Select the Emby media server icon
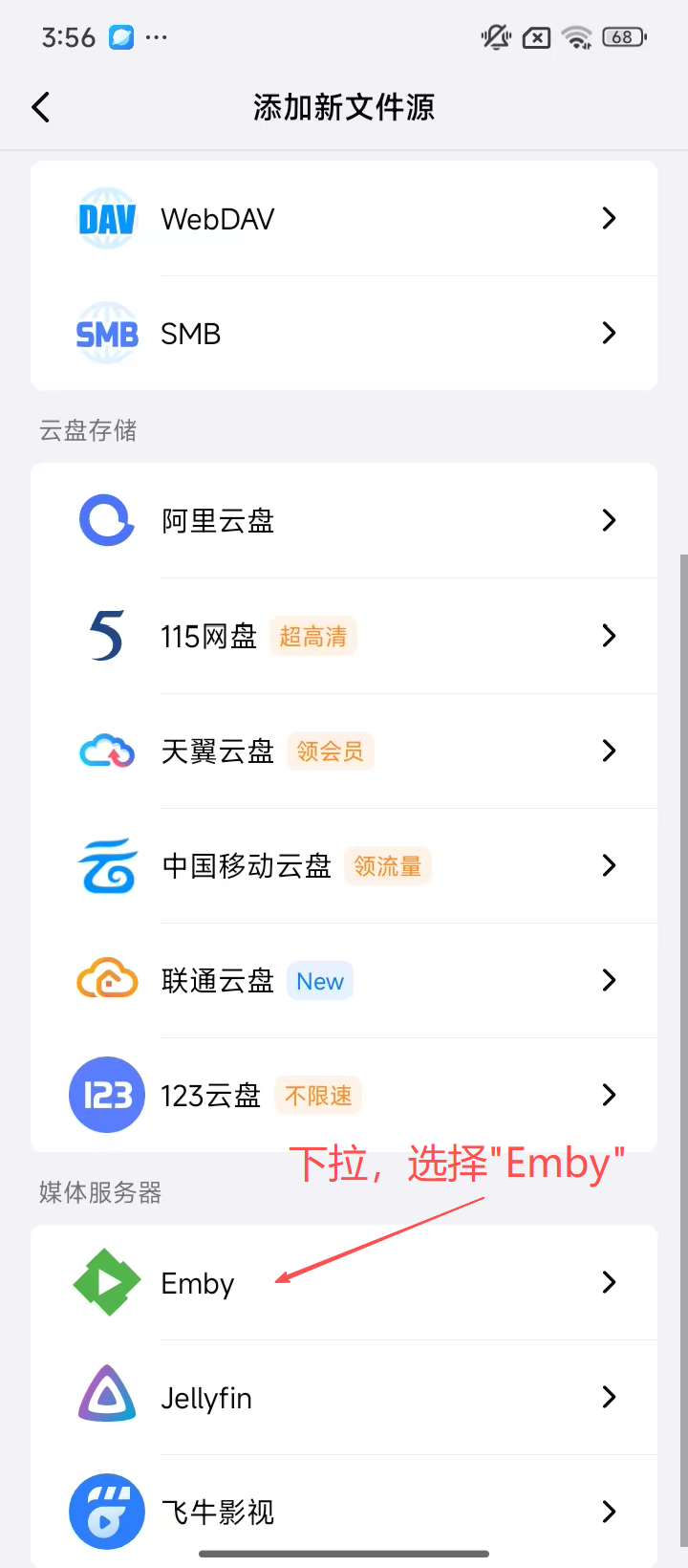This screenshot has height=1568, width=688. pyautogui.click(x=106, y=1283)
